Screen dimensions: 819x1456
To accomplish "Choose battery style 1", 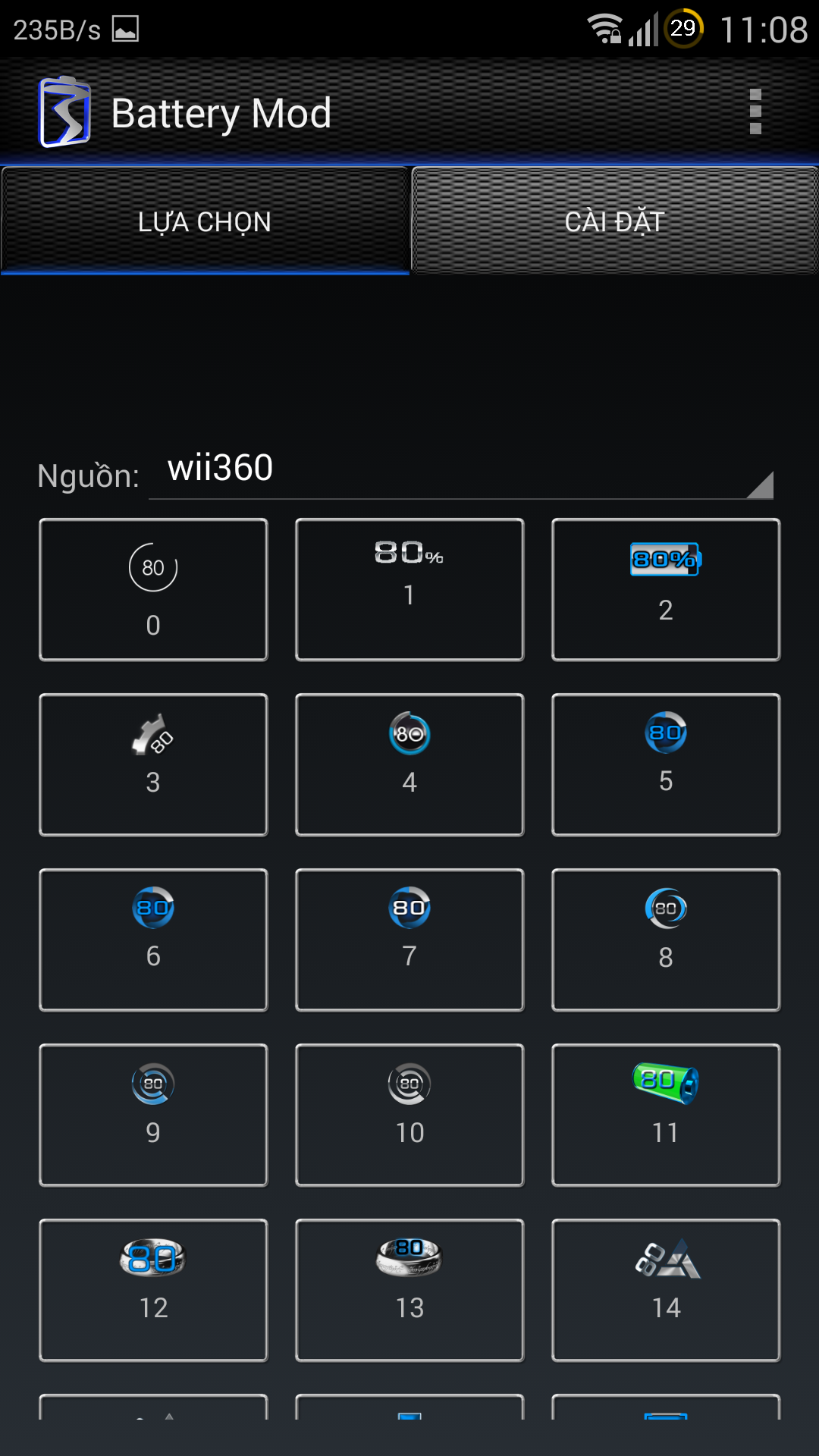I will pos(409,590).
